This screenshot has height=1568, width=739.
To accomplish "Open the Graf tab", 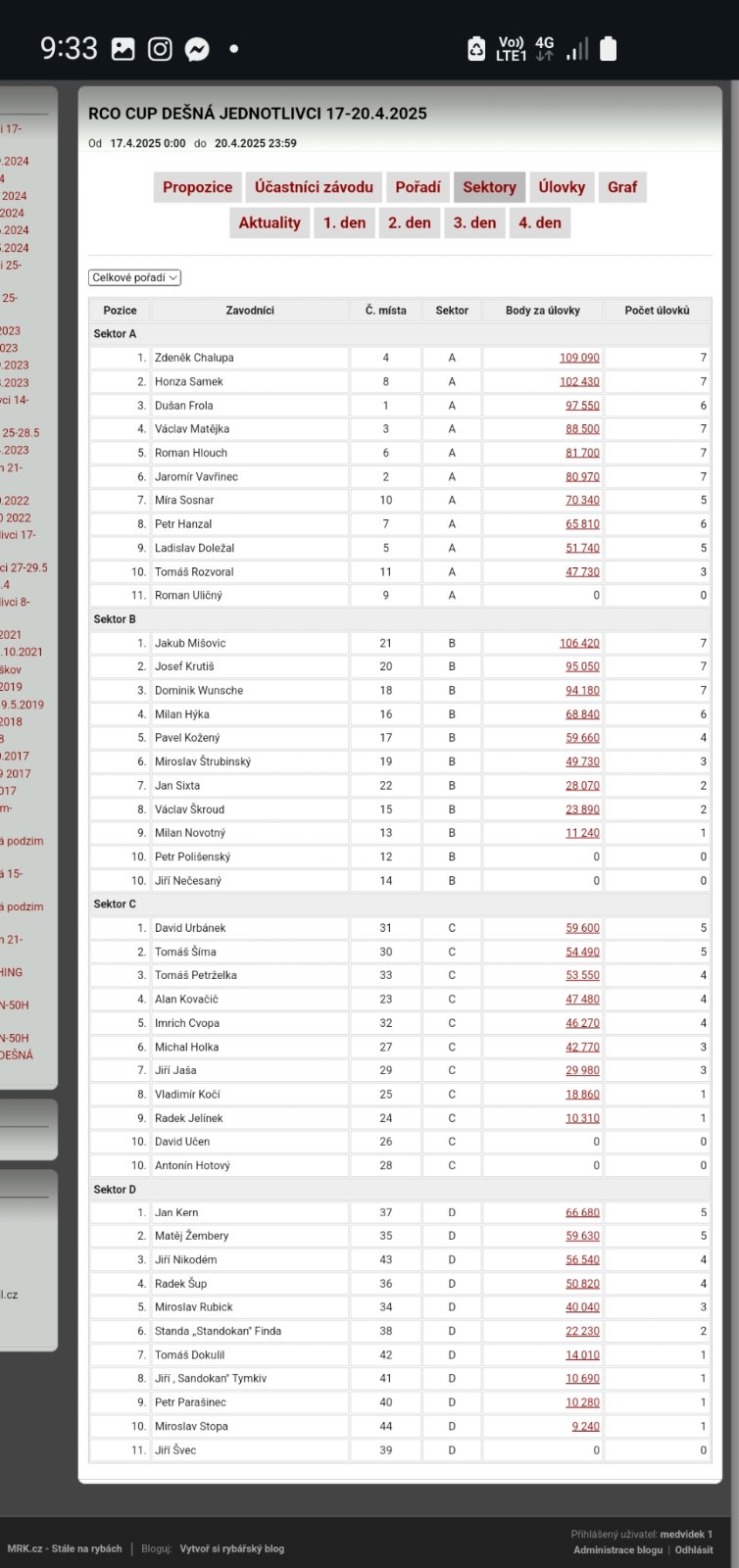I will (x=622, y=187).
